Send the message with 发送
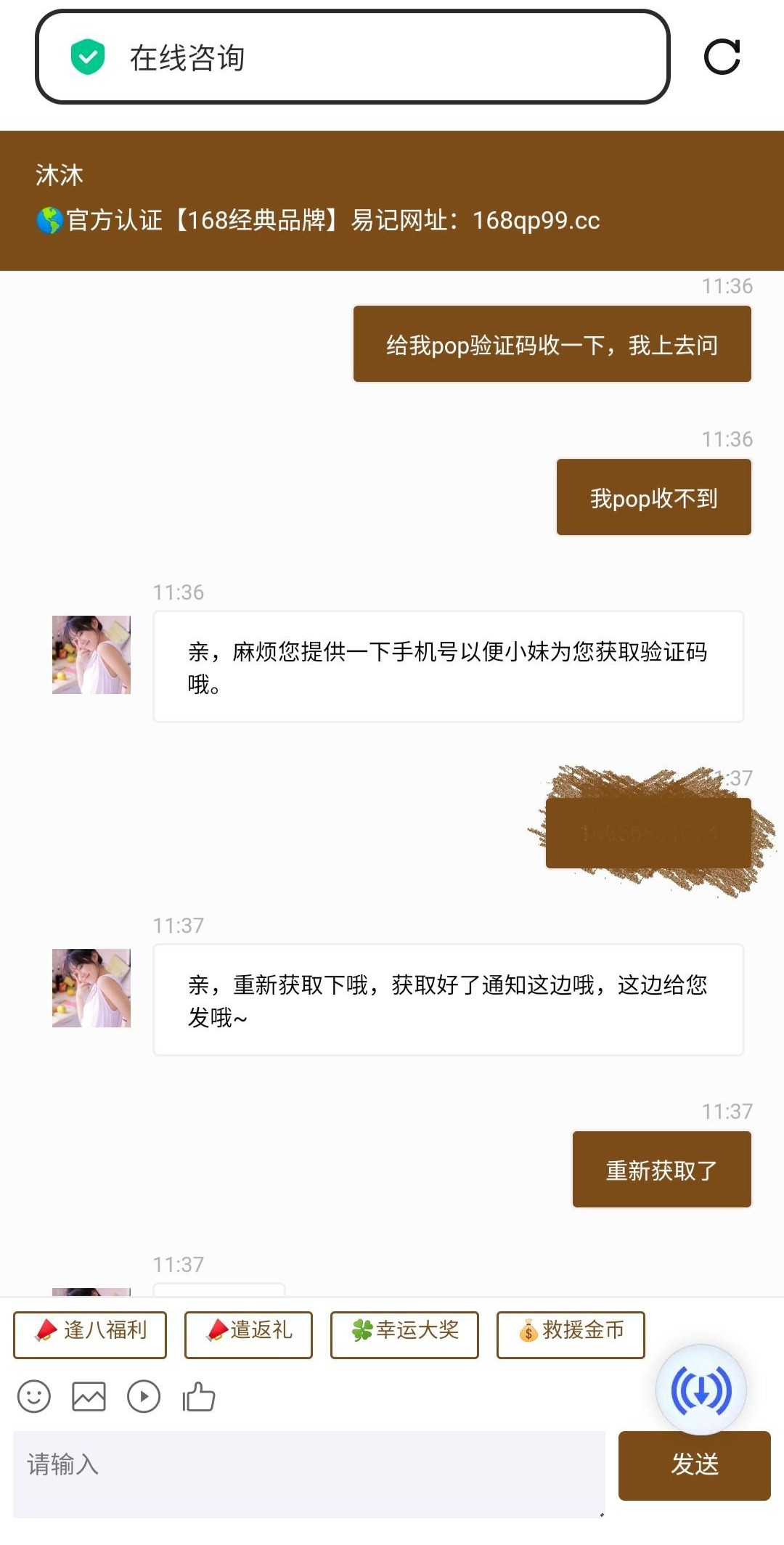Image resolution: width=784 pixels, height=1545 pixels. [x=694, y=1465]
